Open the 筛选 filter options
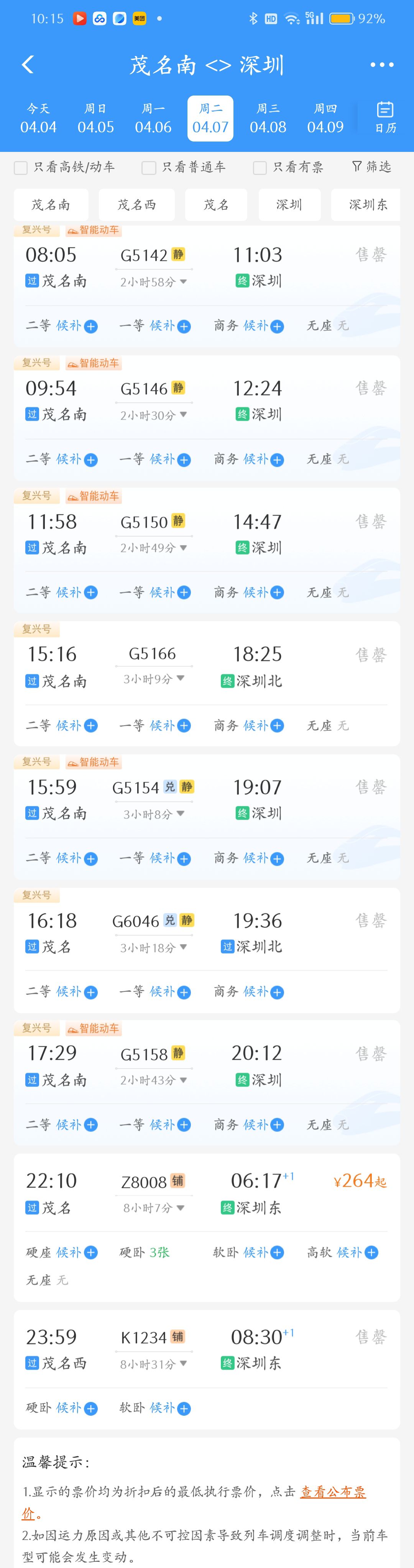Image resolution: width=414 pixels, height=1568 pixels. click(x=371, y=167)
